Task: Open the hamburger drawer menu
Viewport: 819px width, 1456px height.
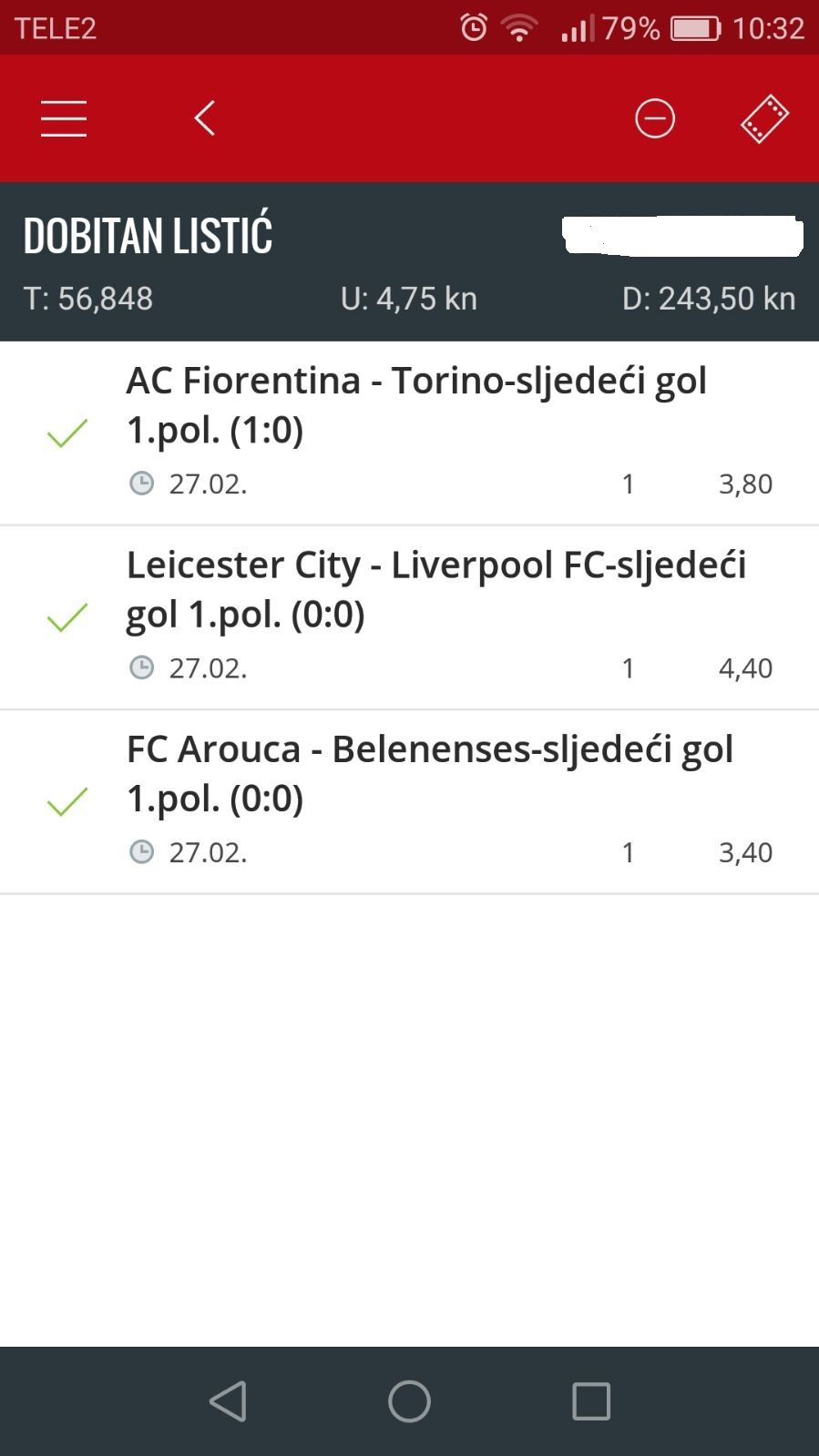Action: tap(64, 118)
